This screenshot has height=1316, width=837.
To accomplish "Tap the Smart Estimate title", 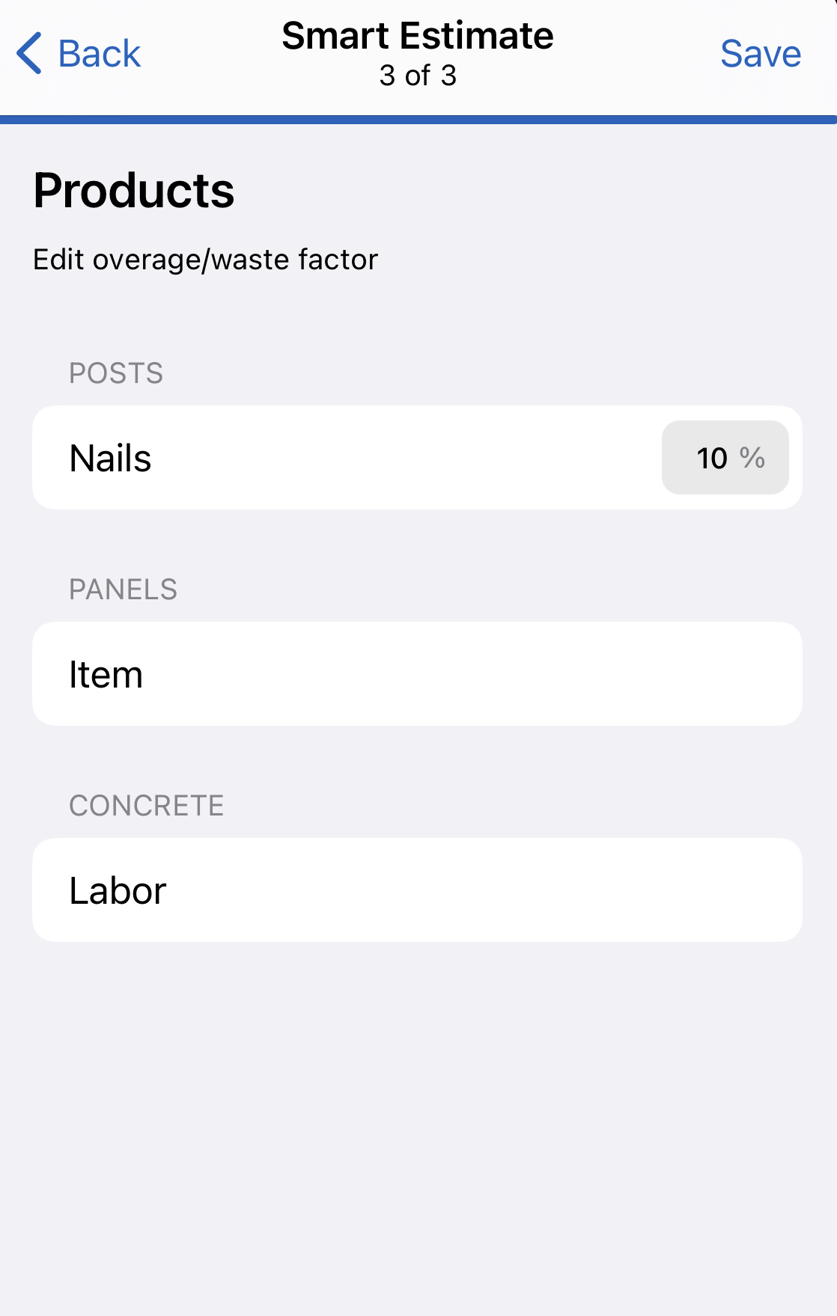I will tap(417, 35).
